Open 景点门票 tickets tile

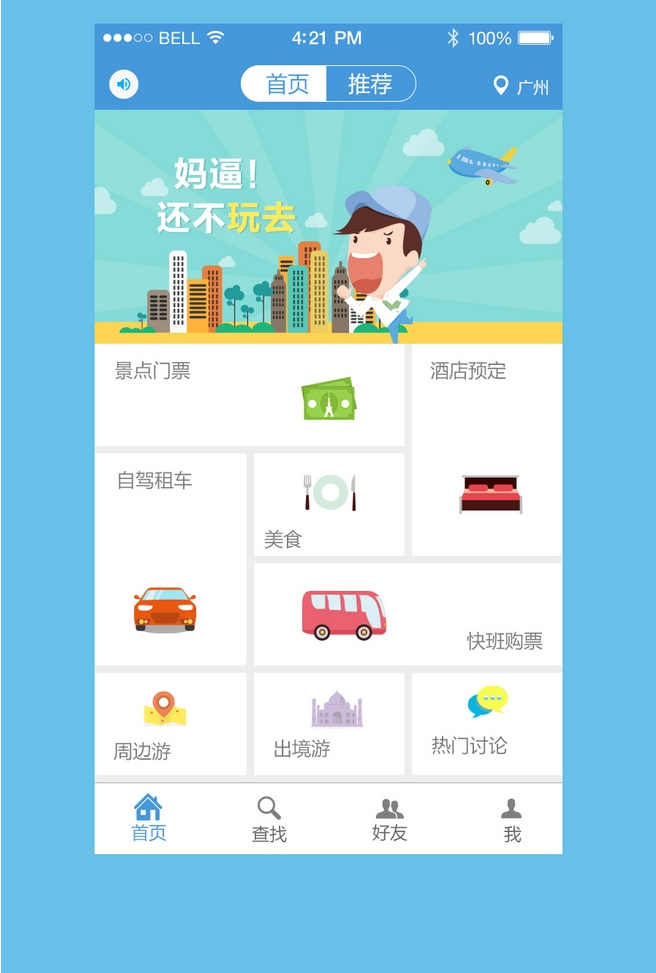tap(249, 396)
